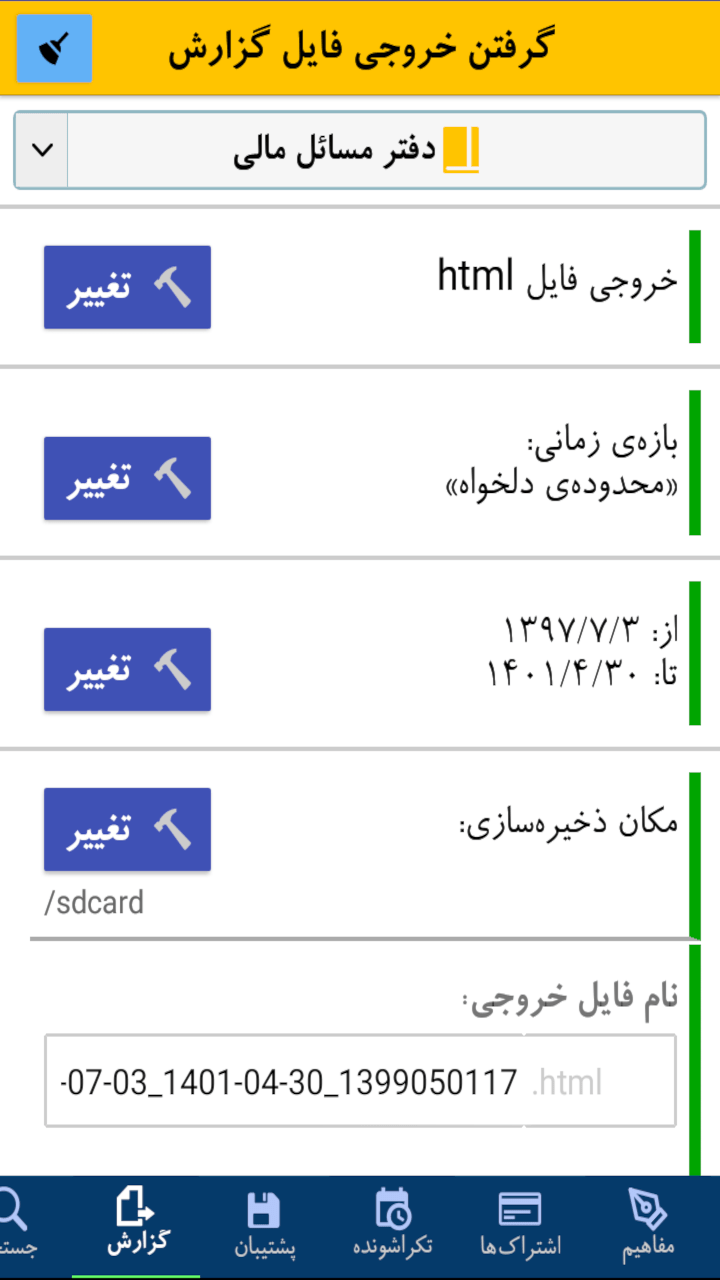Image resolution: width=720 pixels, height=1280 pixels.
Task: Change the time range with its تغییر toggle button
Action: coord(127,478)
